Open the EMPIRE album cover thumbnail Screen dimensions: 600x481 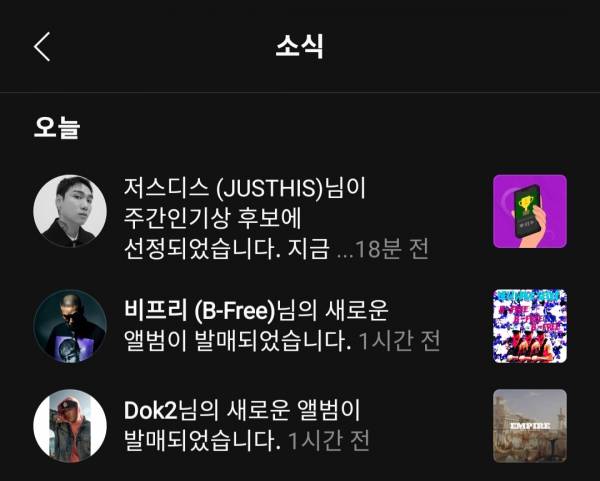[x=530, y=425]
